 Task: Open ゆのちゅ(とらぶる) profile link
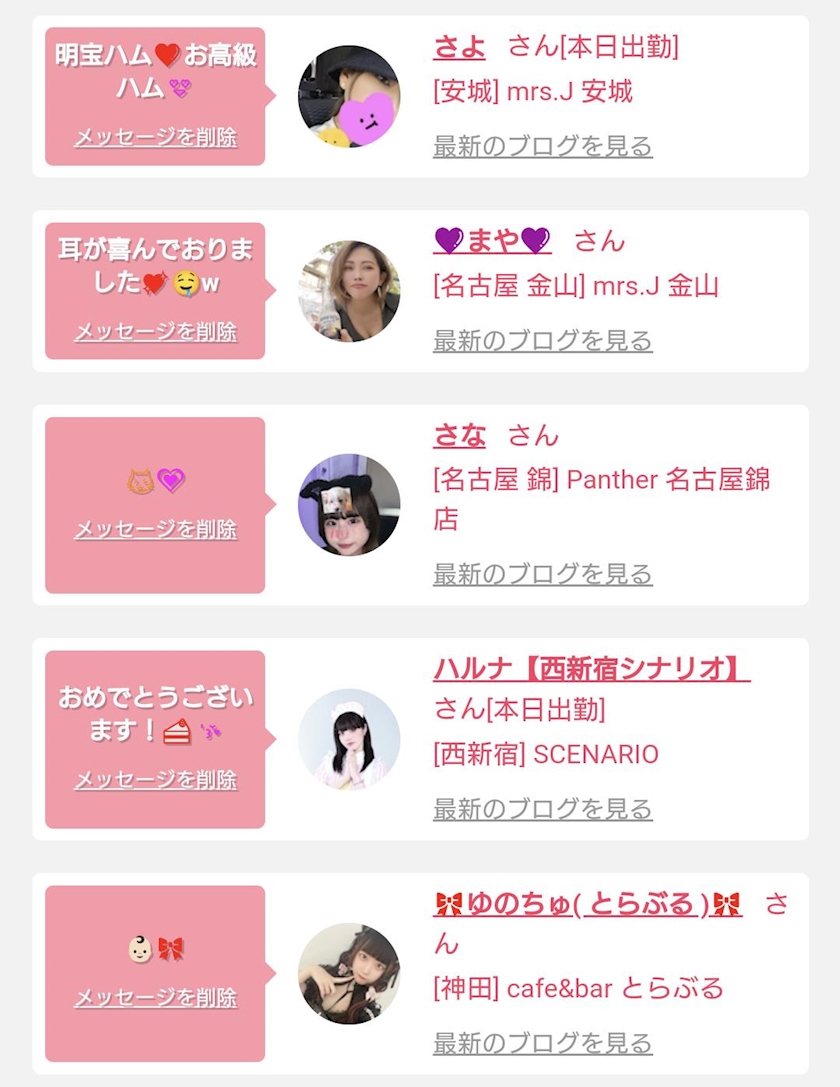tap(588, 904)
